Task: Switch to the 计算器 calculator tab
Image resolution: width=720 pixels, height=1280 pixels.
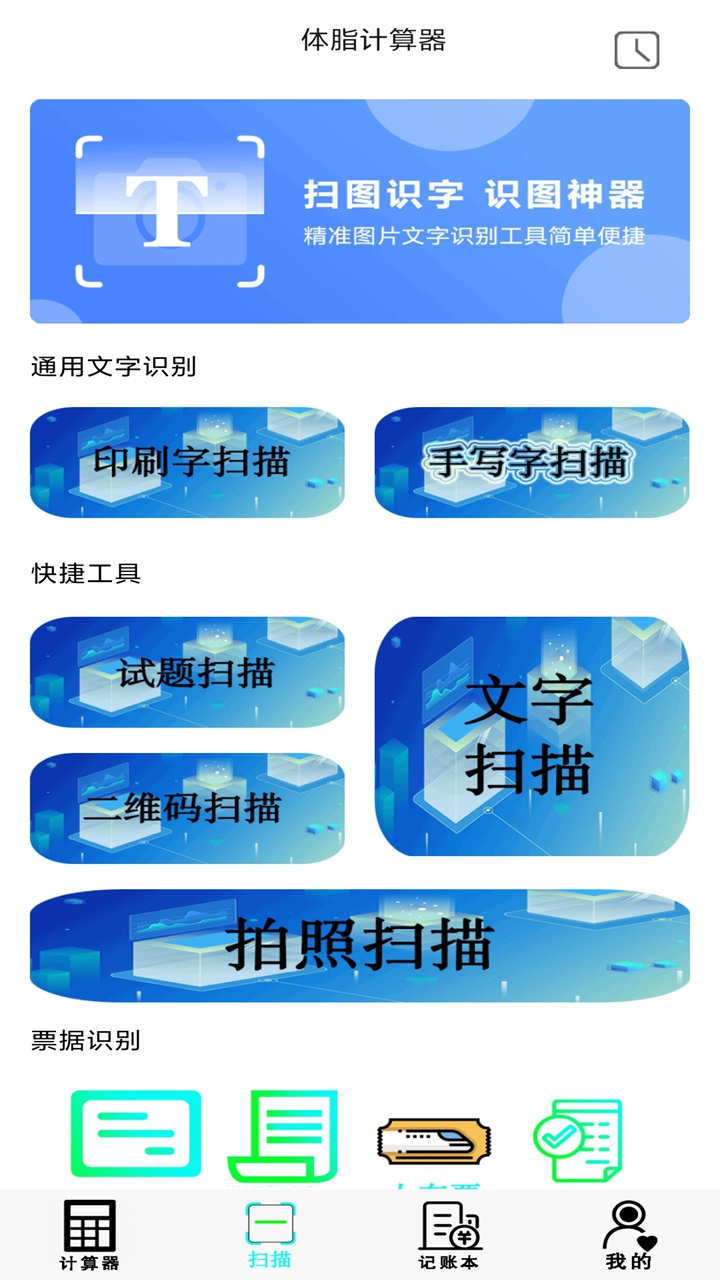Action: tap(90, 1236)
